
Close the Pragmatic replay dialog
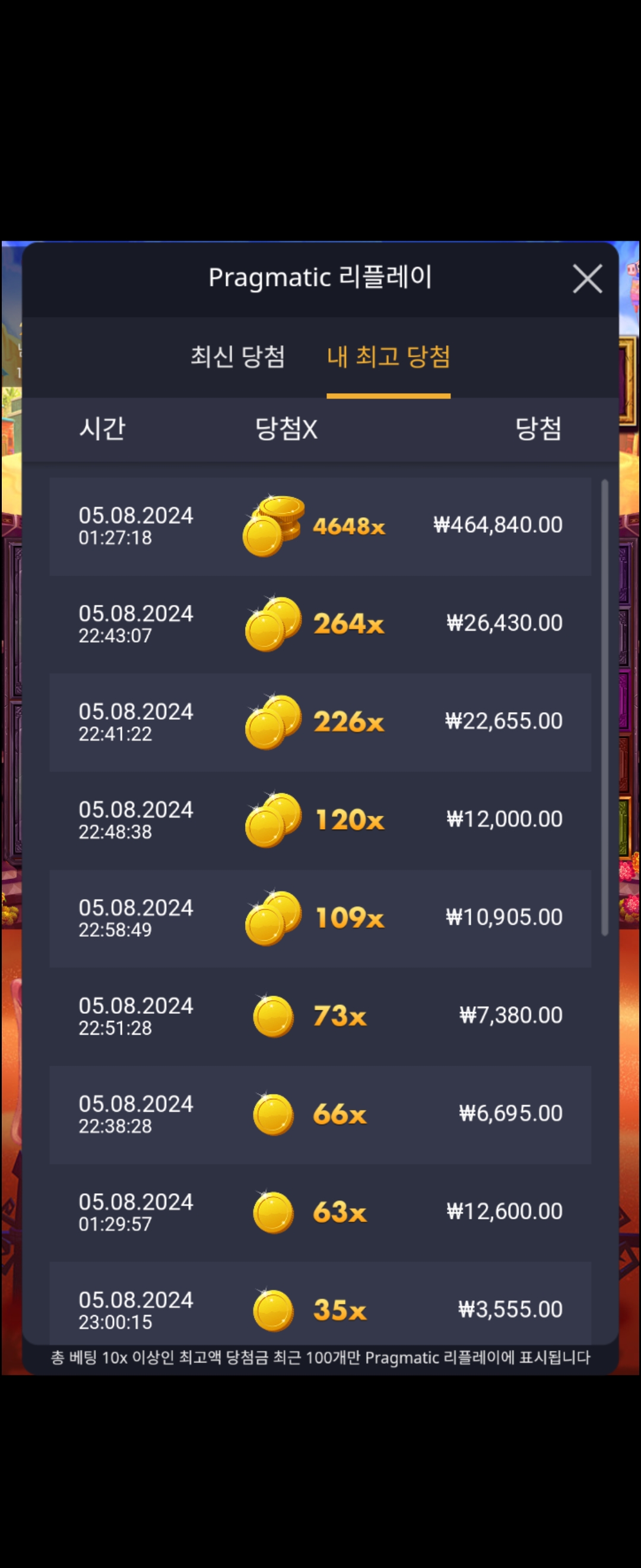tap(587, 279)
